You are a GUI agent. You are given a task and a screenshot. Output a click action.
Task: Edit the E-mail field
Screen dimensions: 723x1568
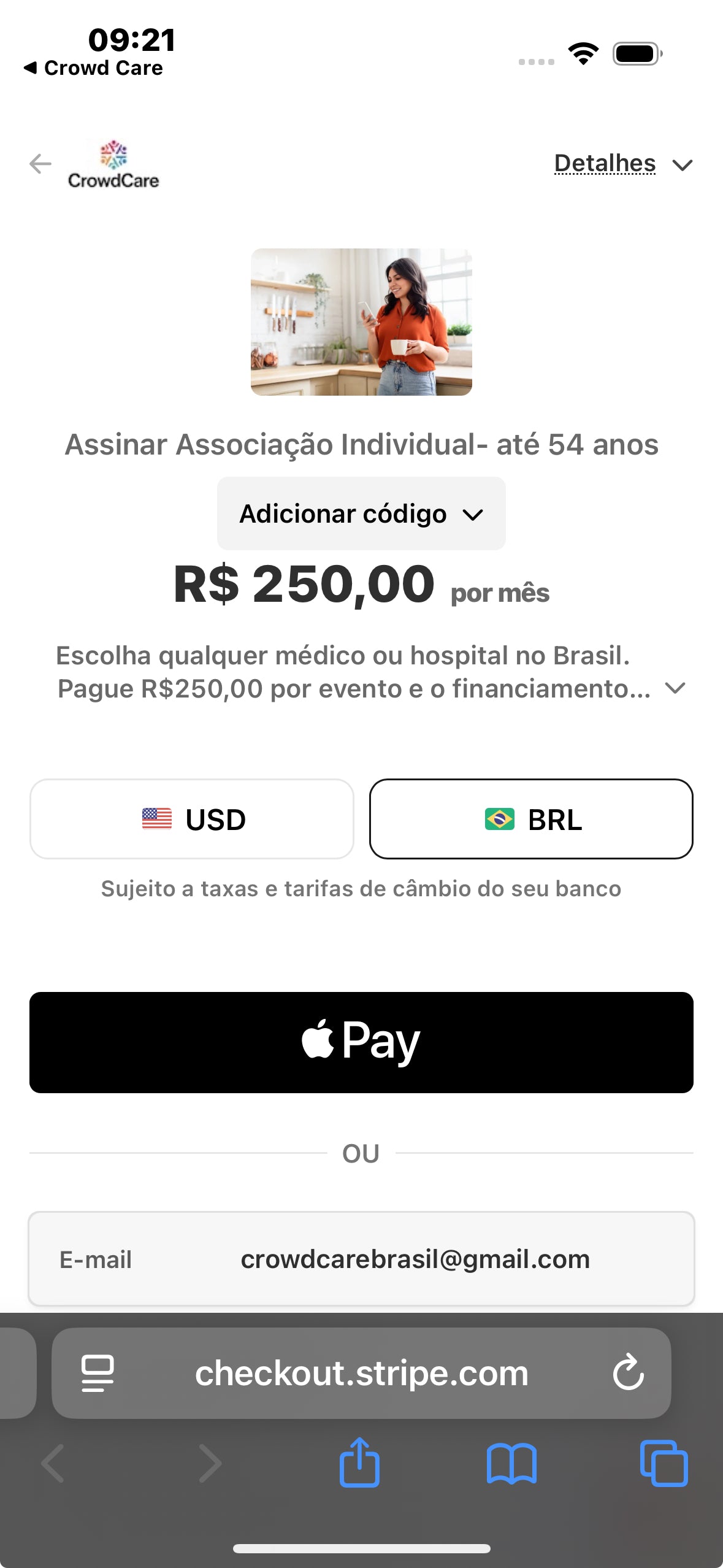point(415,1259)
